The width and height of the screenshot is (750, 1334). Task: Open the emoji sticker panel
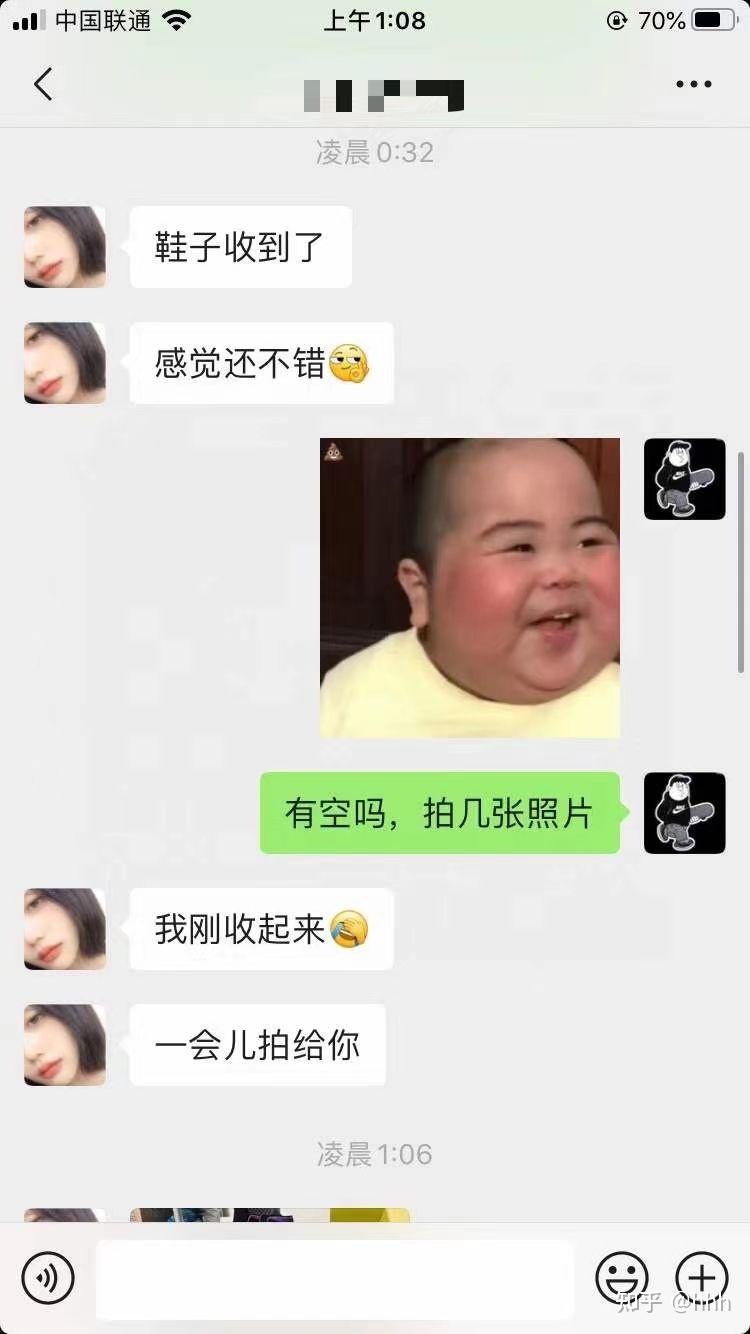(621, 1277)
